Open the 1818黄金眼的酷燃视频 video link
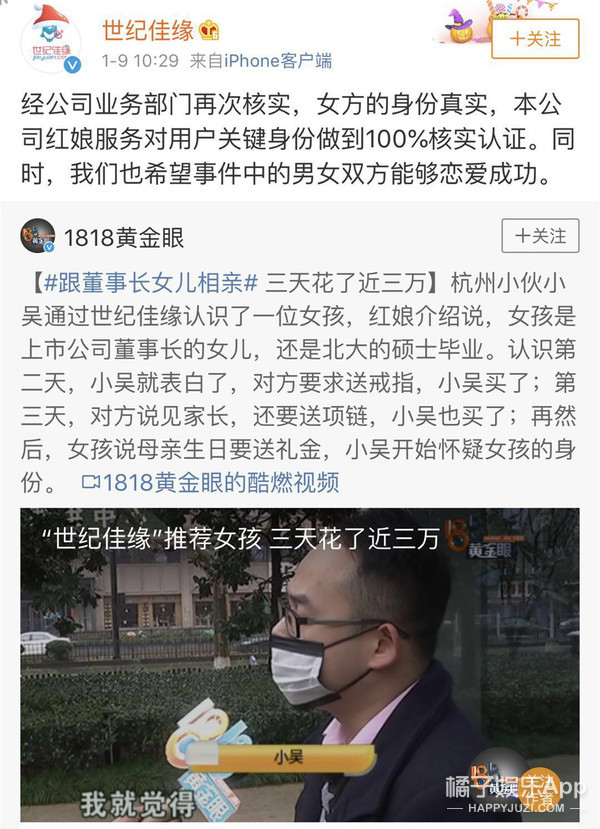Viewport: 600px width, 829px height. tap(210, 483)
